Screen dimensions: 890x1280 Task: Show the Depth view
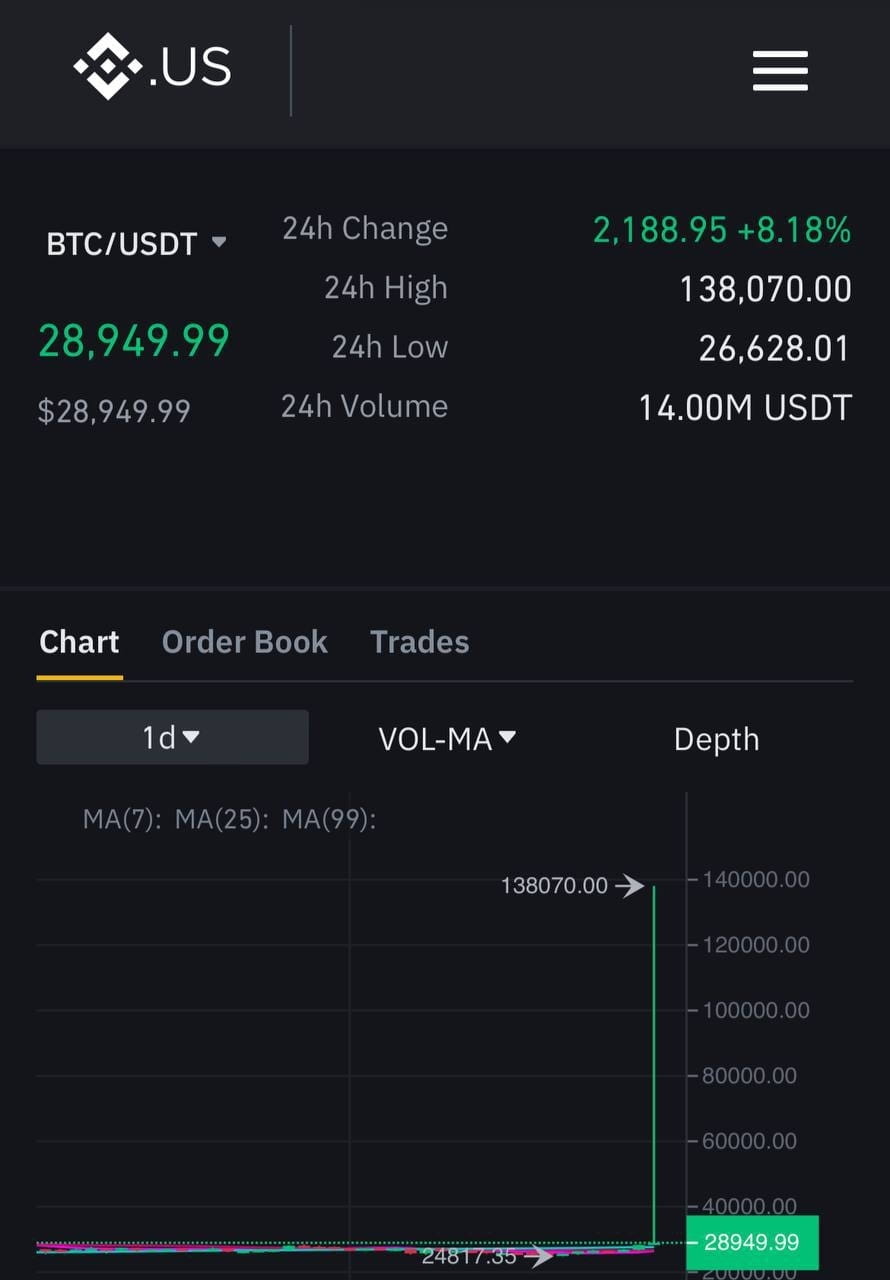click(716, 738)
